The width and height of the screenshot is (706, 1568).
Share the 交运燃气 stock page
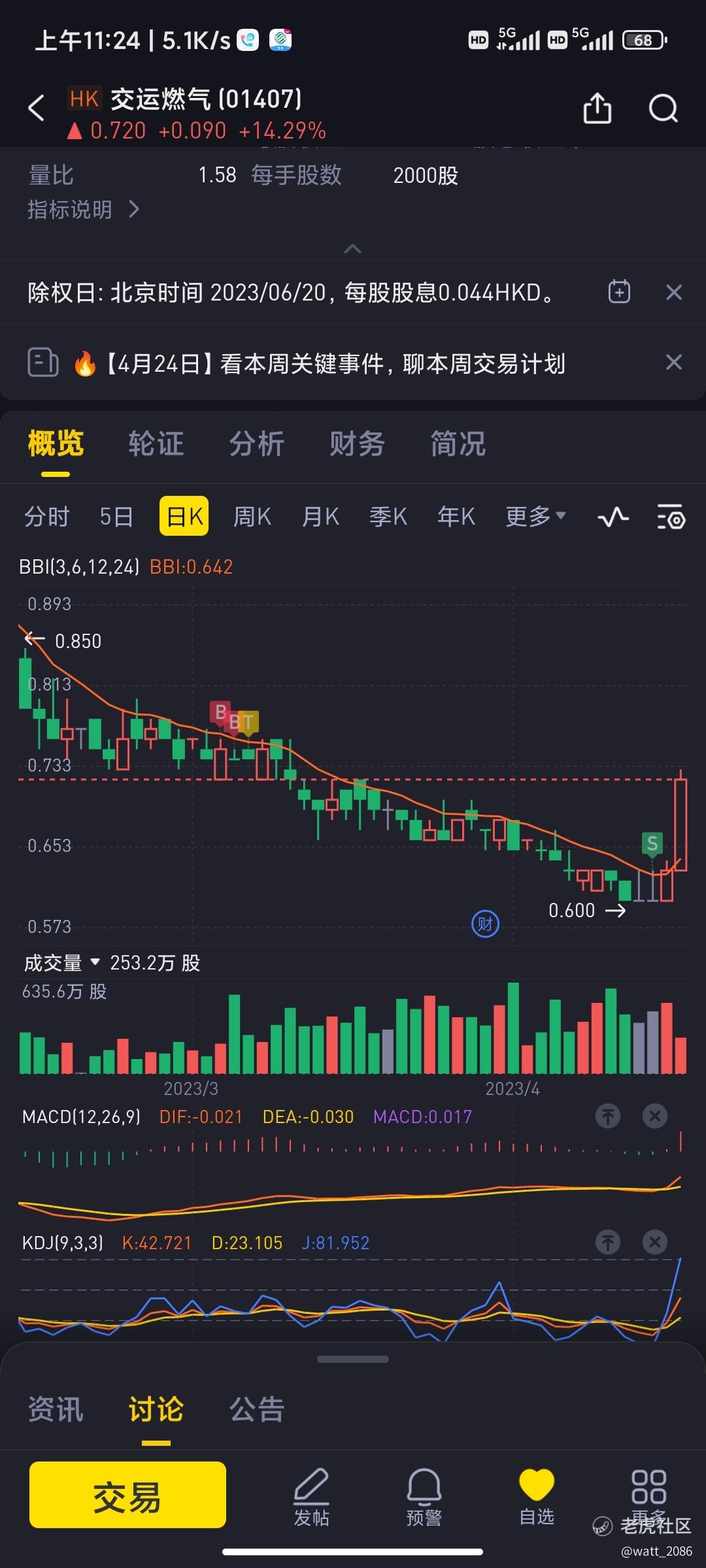[x=597, y=108]
